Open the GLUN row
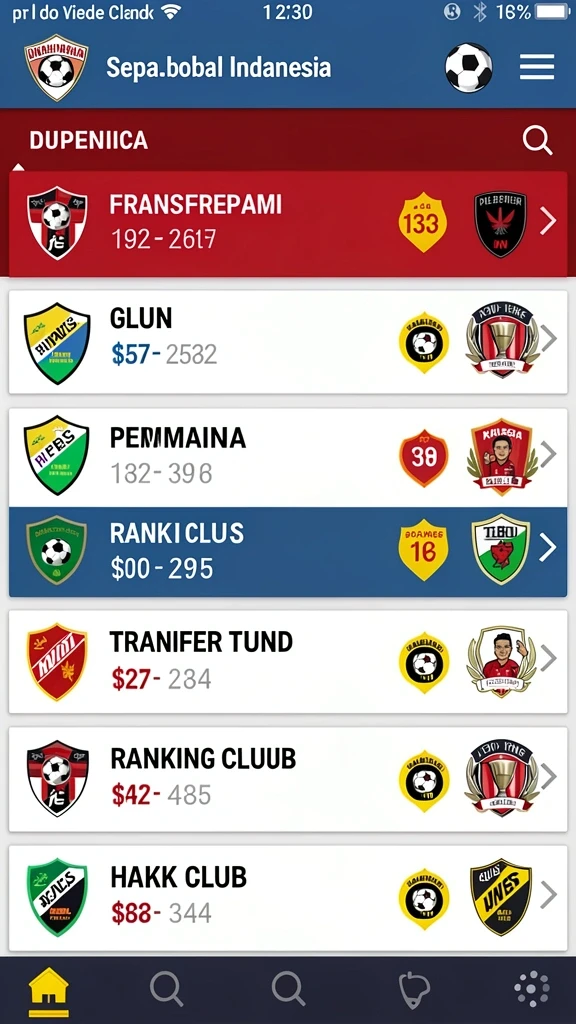 pyautogui.click(x=288, y=342)
